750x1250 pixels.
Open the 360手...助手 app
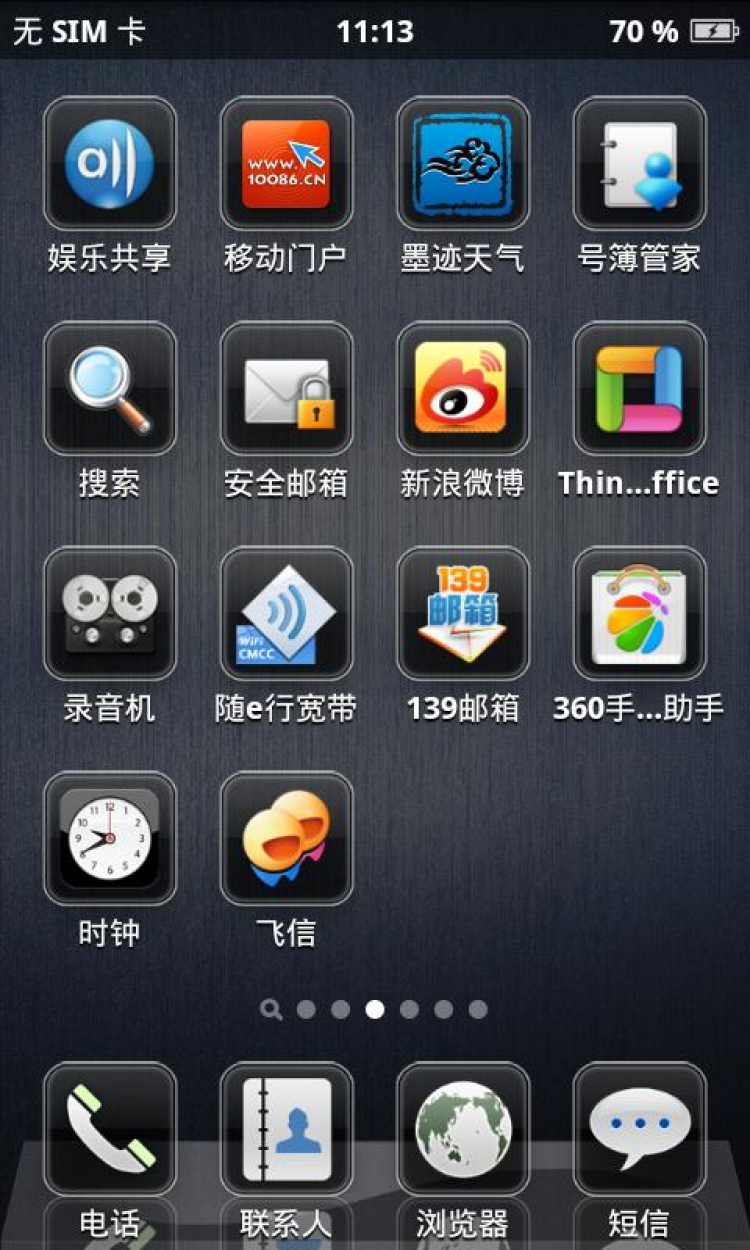click(x=639, y=613)
